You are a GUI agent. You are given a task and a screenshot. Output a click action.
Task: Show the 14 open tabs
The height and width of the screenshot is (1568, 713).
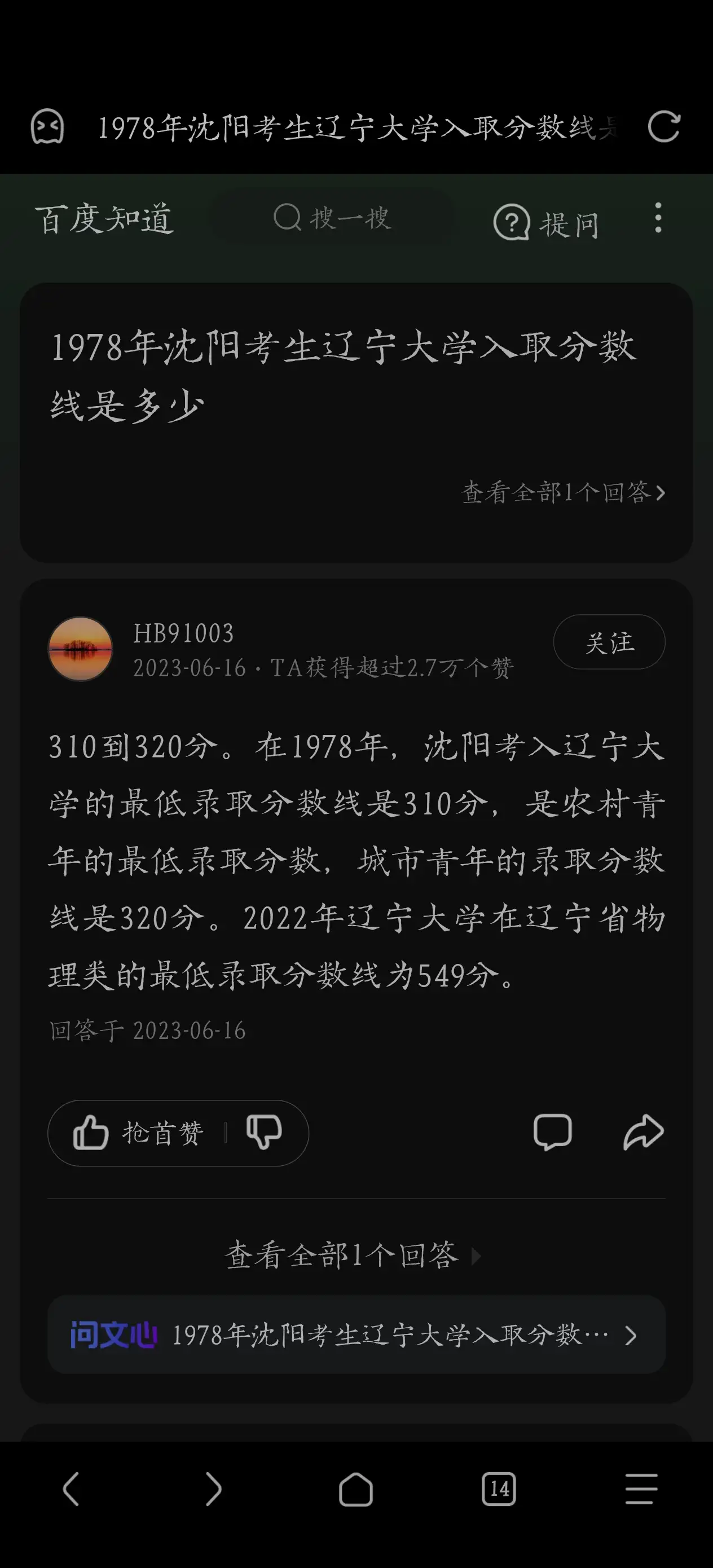(499, 1489)
